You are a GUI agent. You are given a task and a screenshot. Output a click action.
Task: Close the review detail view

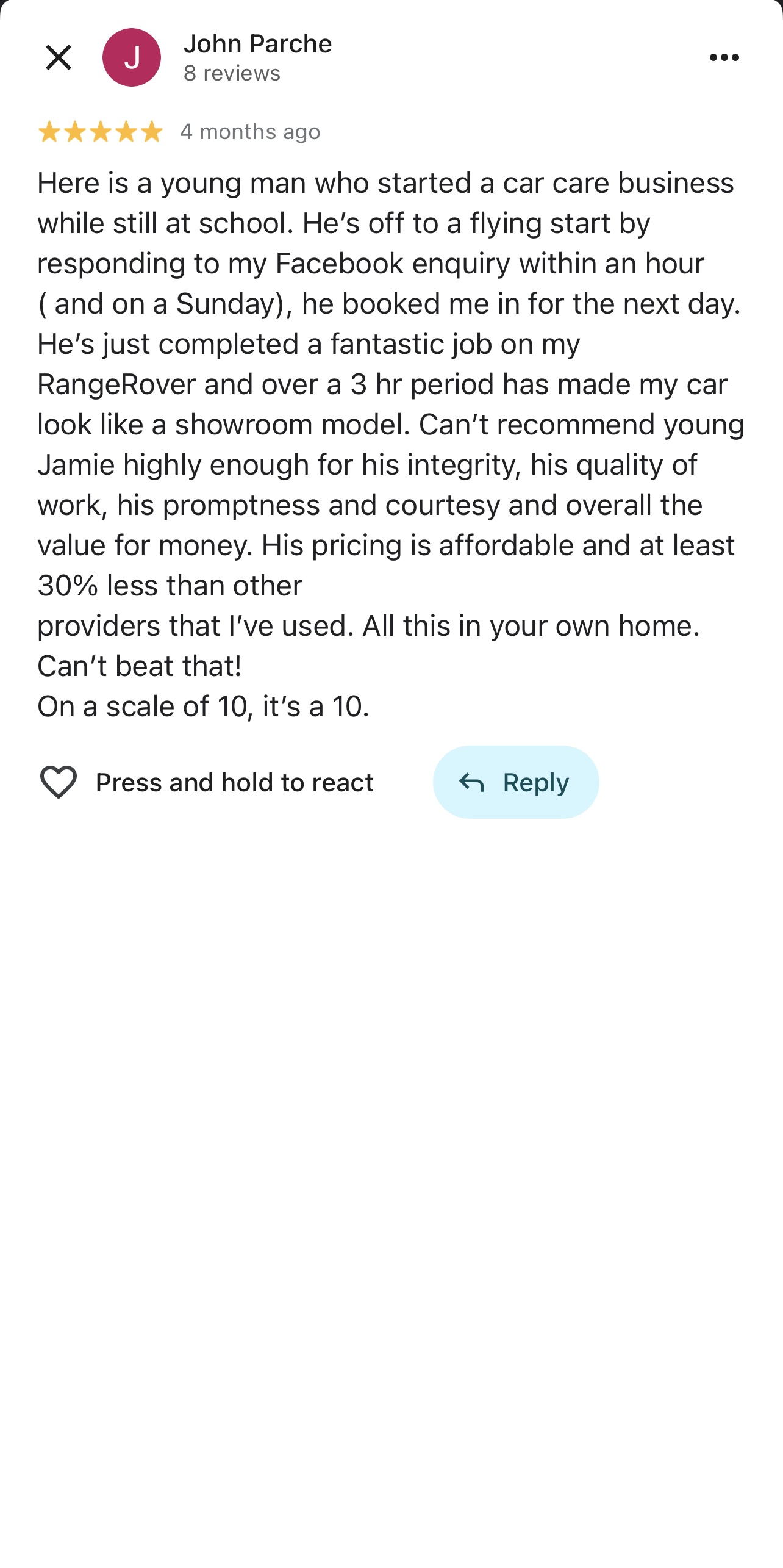[x=59, y=57]
